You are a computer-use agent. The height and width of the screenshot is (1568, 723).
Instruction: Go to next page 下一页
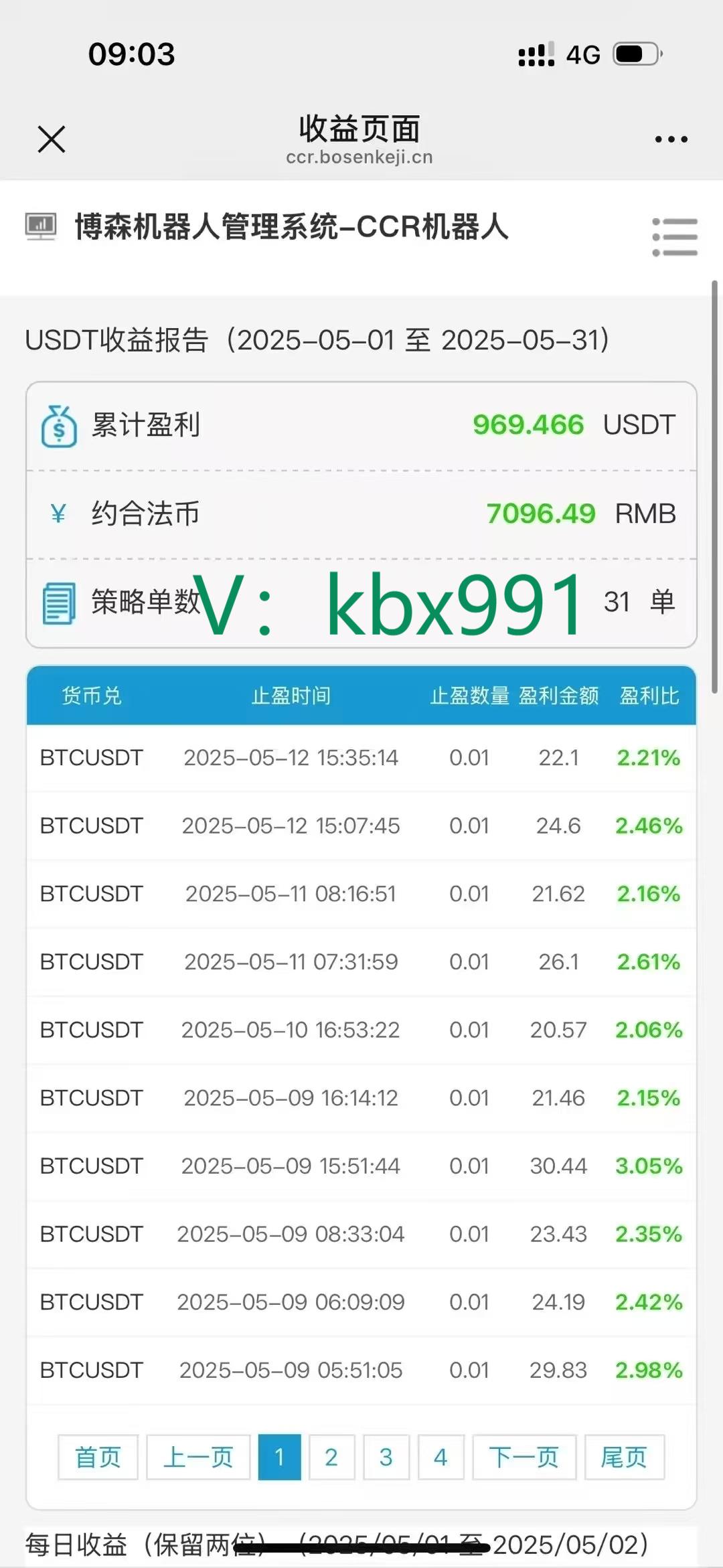[x=524, y=1457]
